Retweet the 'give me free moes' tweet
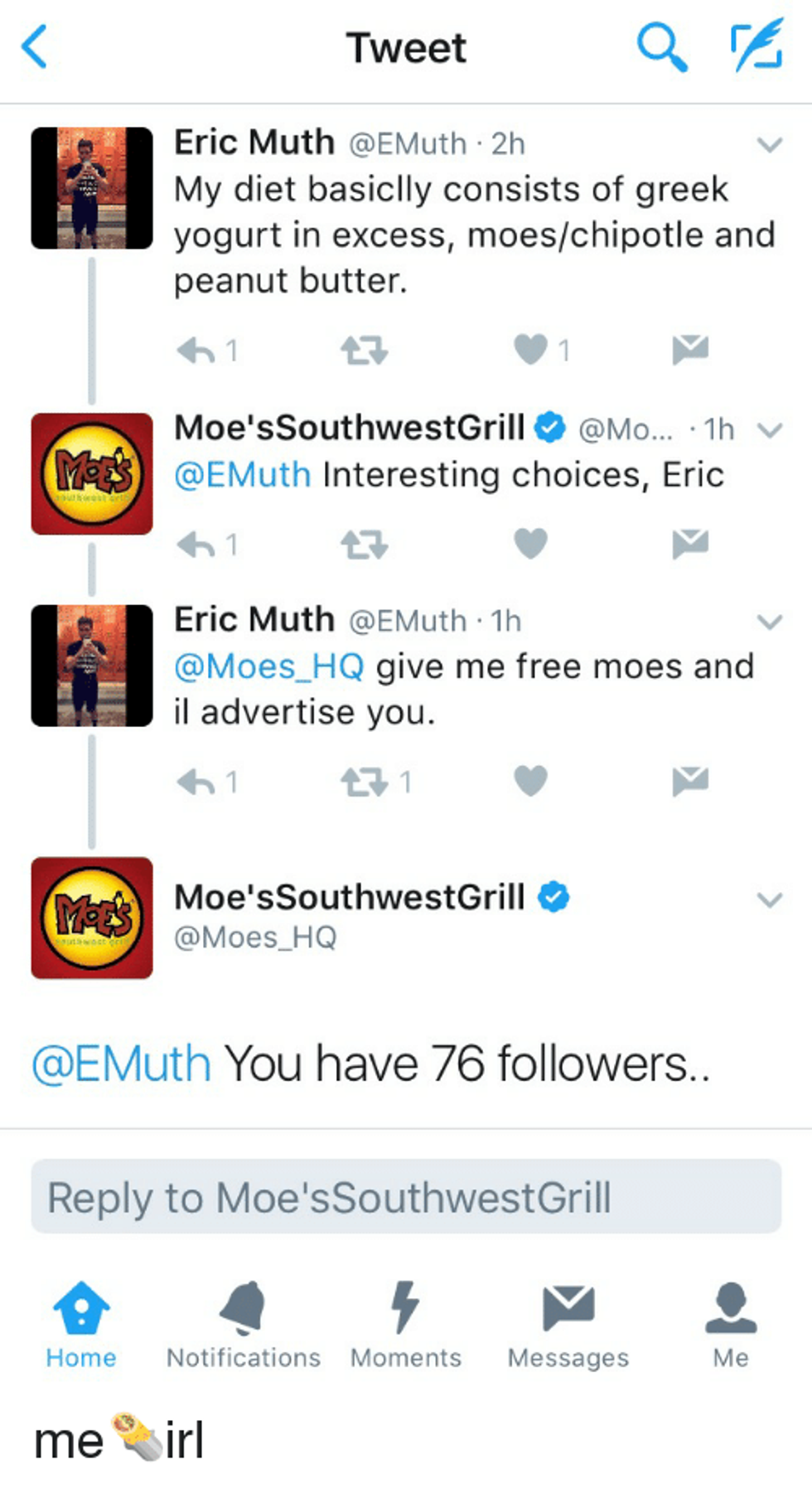This screenshot has height=1488, width=812. pyautogui.click(x=365, y=782)
